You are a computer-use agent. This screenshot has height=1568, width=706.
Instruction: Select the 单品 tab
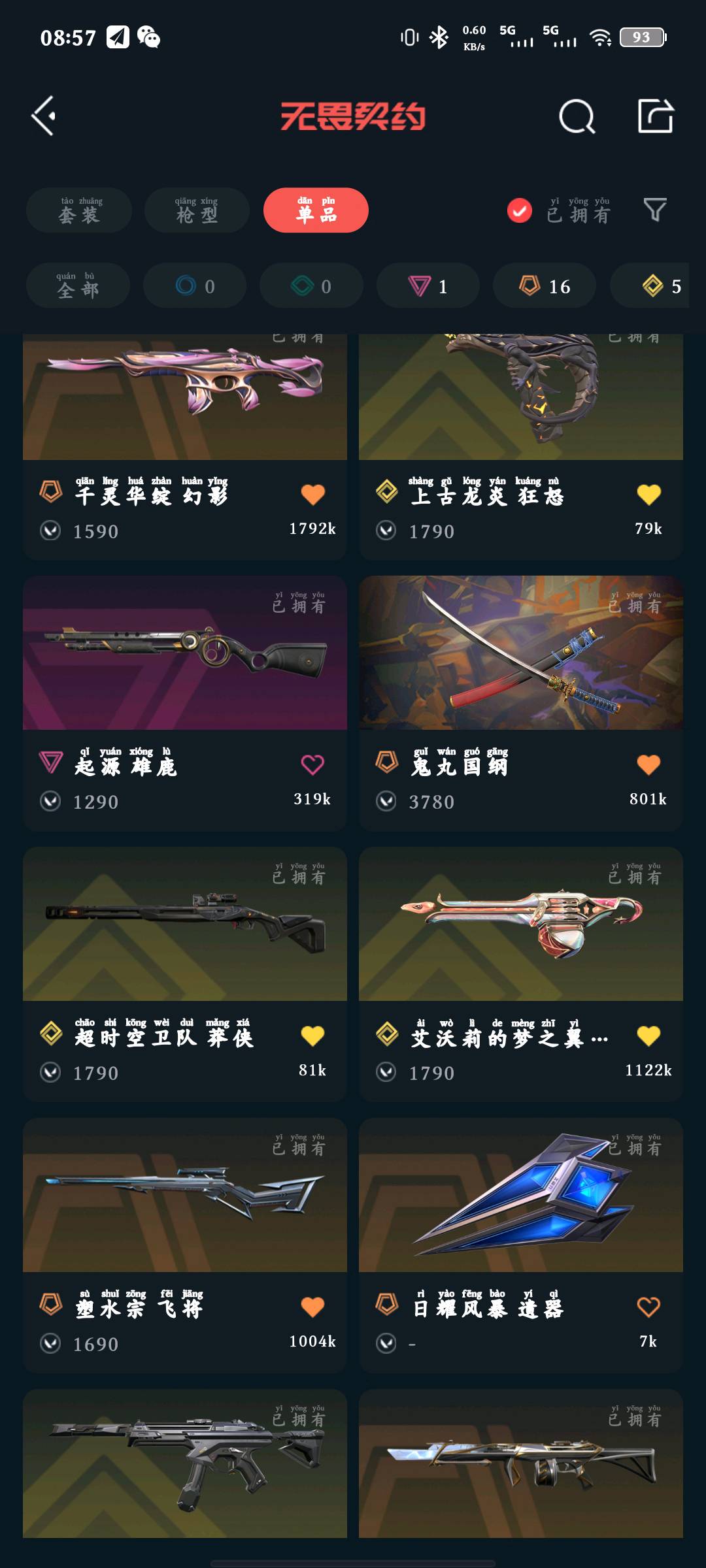[316, 210]
